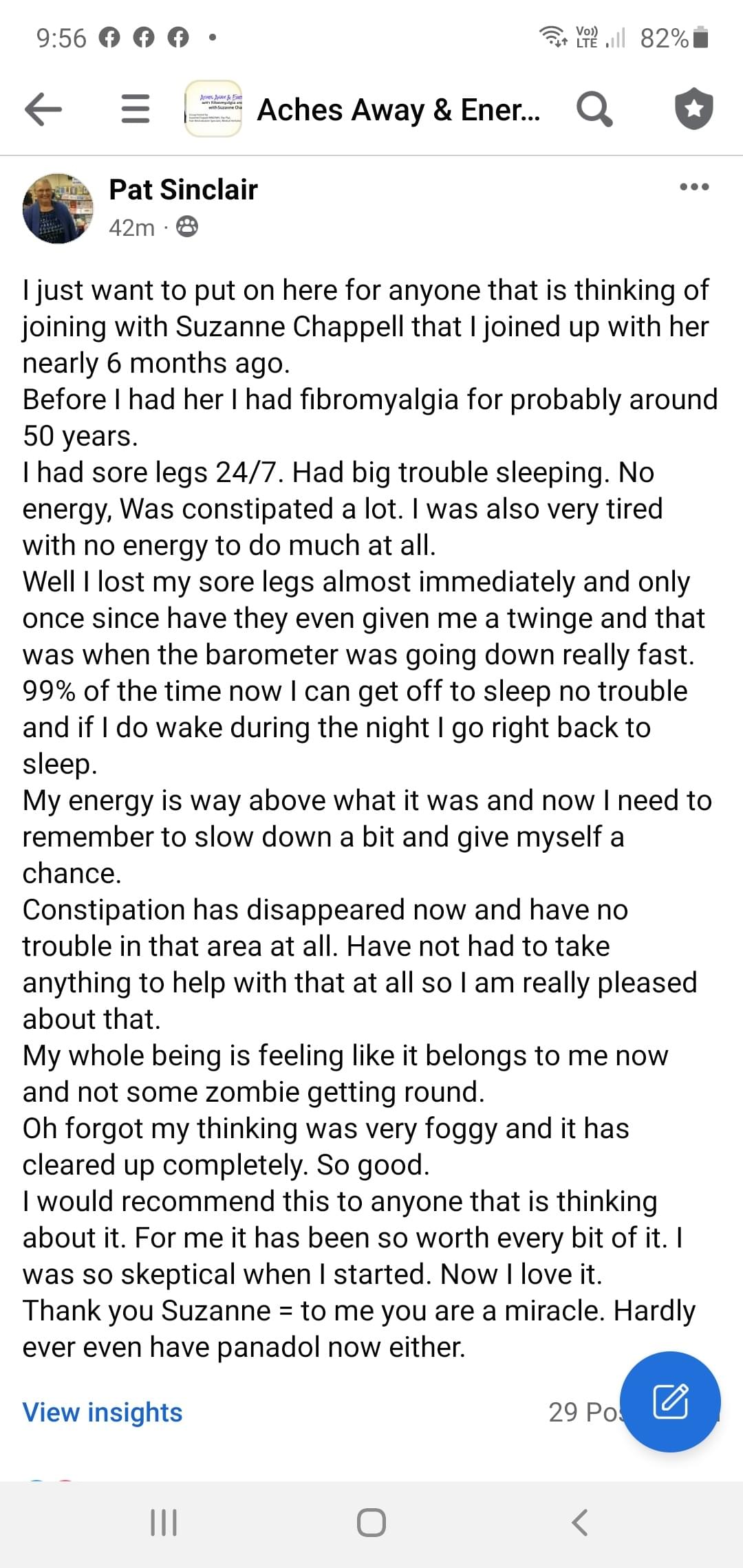View Pat Sinclair's profile picture
Image resolution: width=743 pixels, height=1568 pixels.
(x=58, y=208)
